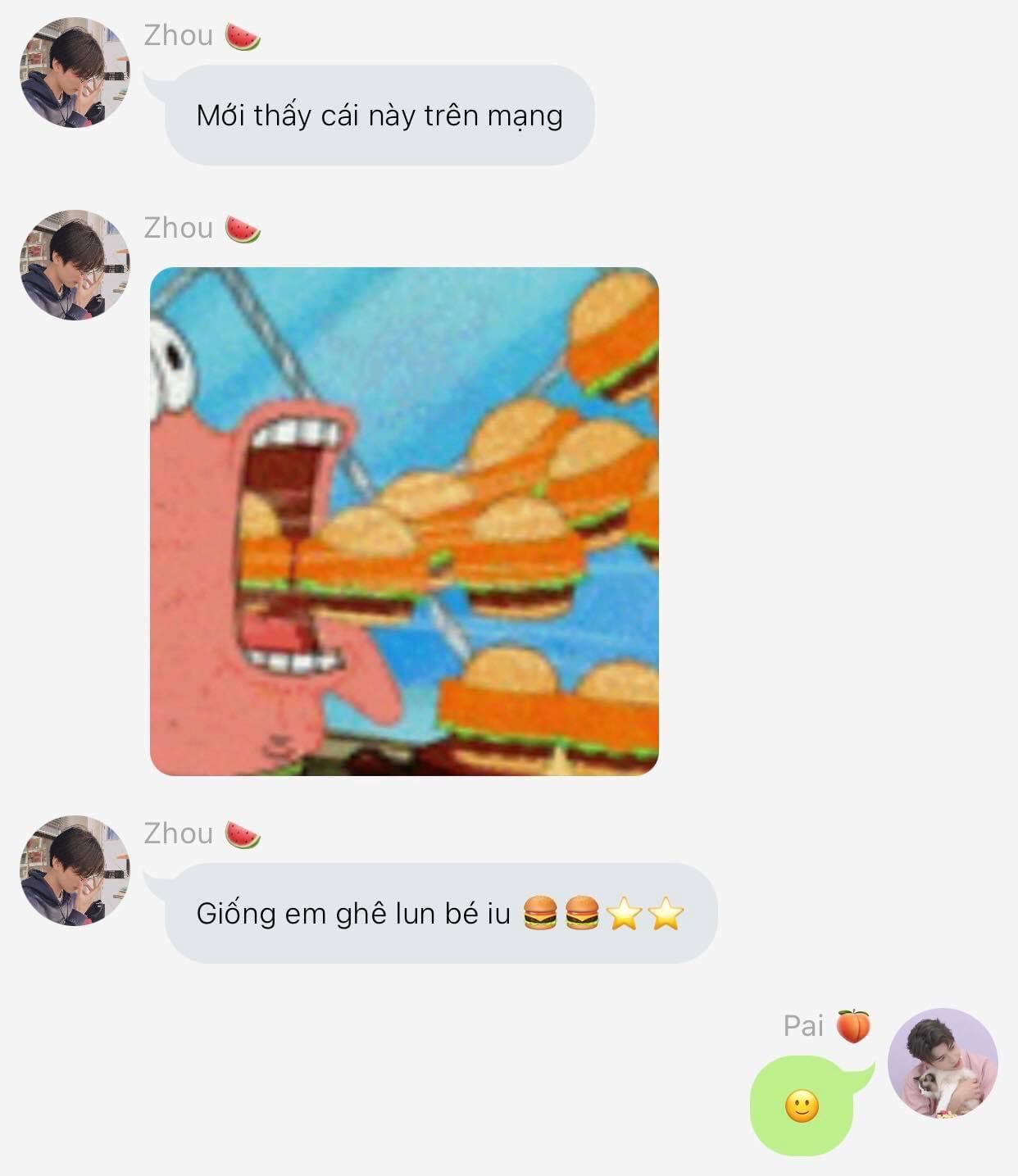Viewport: 1018px width, 1176px height.
Task: Tap Zhou's avatar beside "Mới thấy cái này trên mạng"
Action: (75, 73)
